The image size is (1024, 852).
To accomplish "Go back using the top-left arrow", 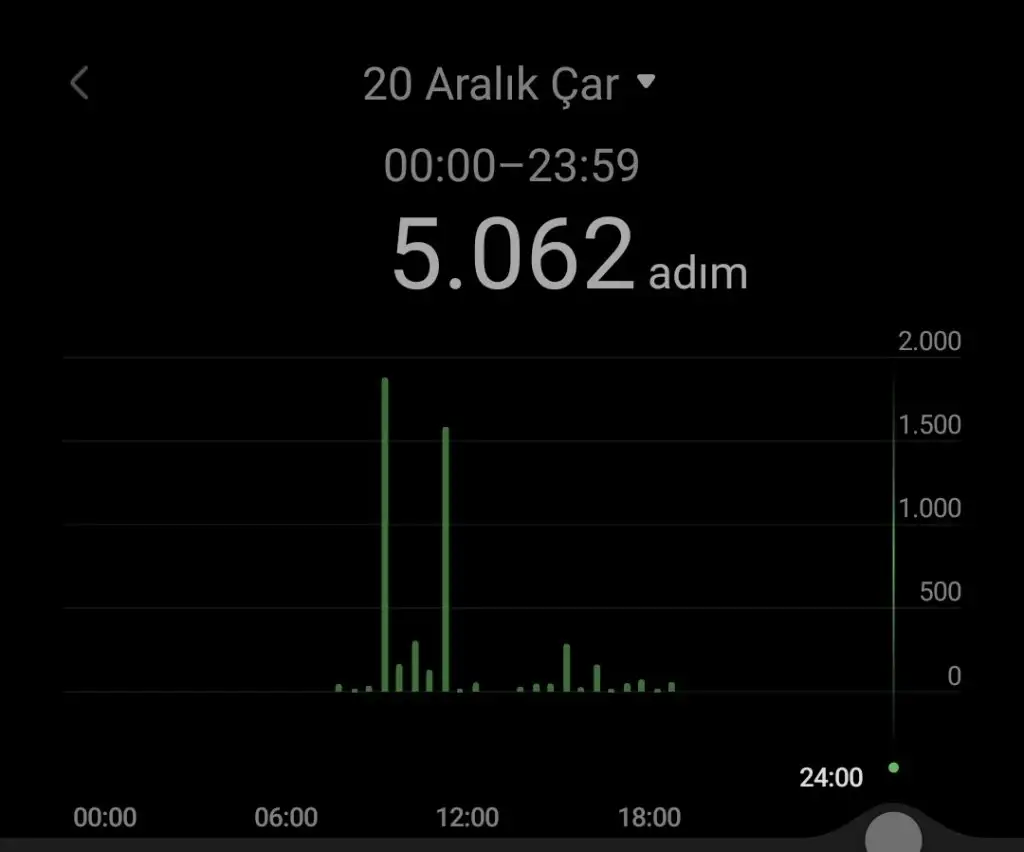I will 80,84.
